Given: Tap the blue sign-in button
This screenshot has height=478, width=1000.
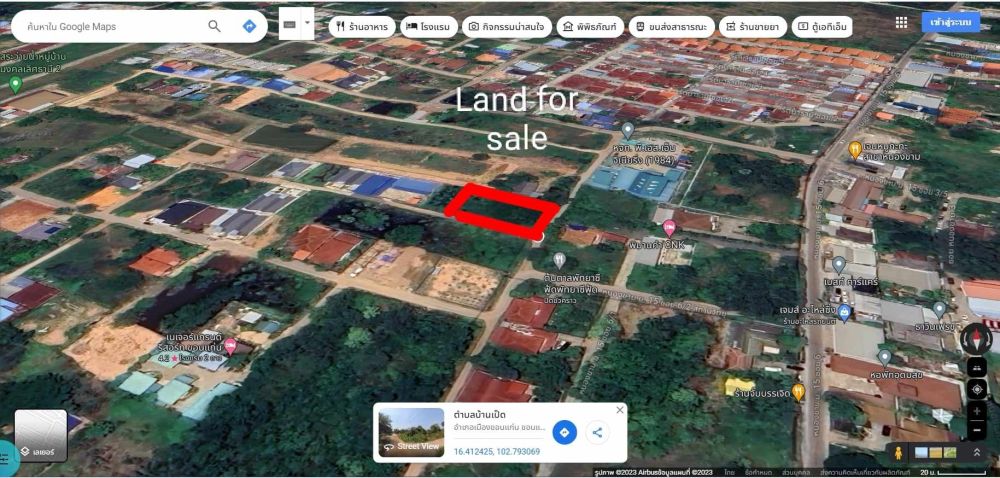Looking at the screenshot, I should click(950, 22).
